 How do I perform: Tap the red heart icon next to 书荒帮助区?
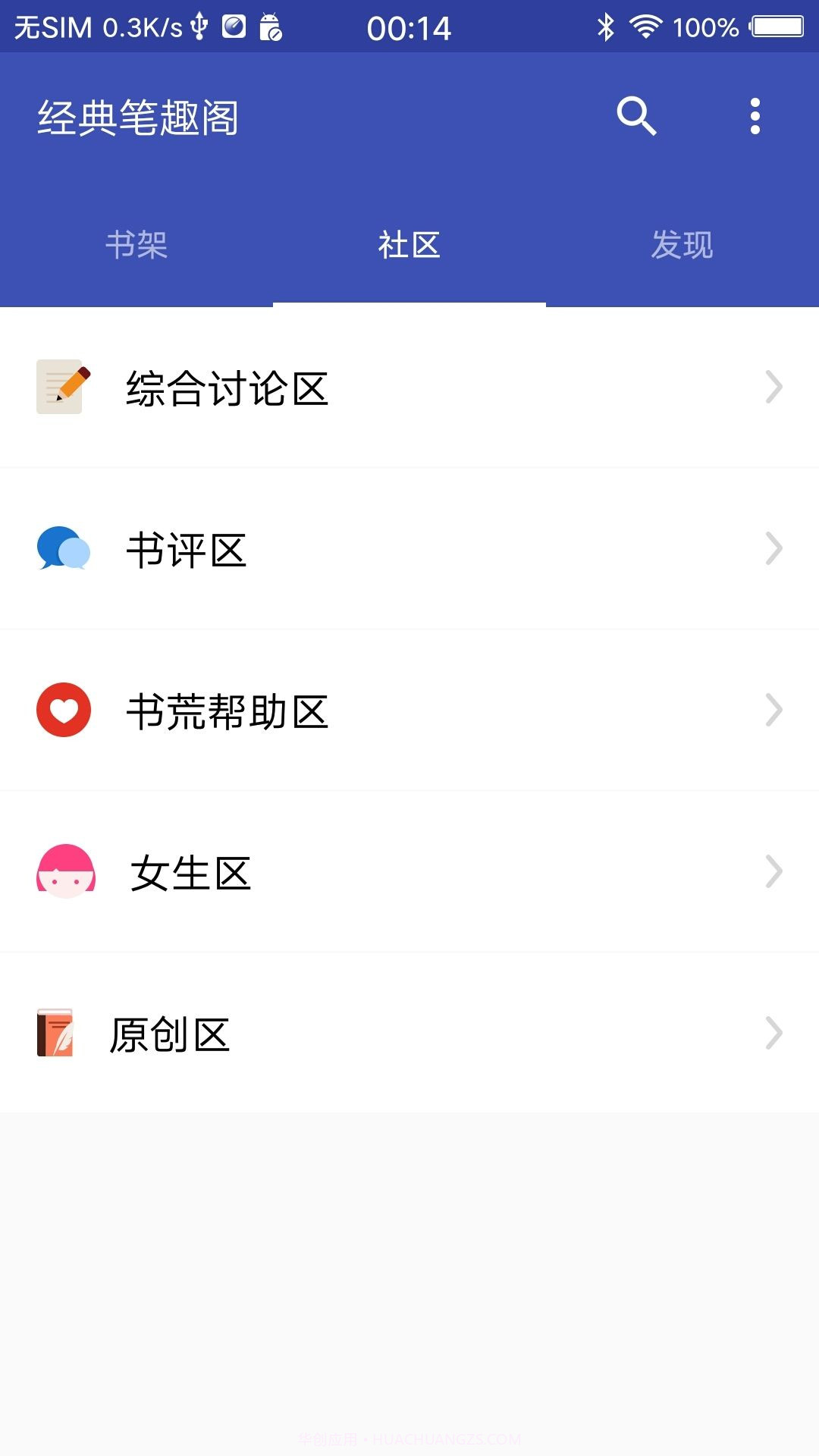[63, 711]
